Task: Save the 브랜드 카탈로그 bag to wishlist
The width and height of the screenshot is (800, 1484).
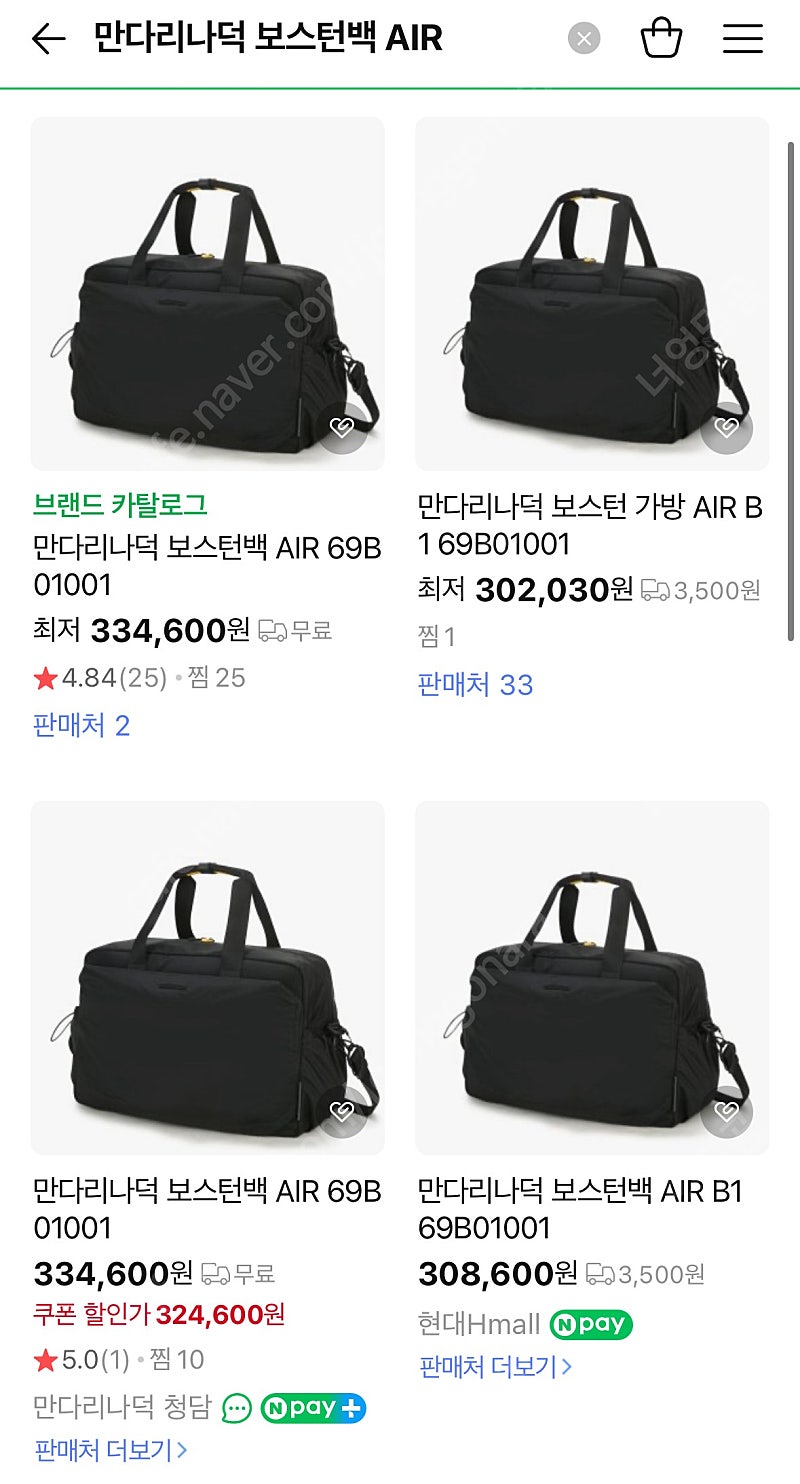Action: [343, 428]
